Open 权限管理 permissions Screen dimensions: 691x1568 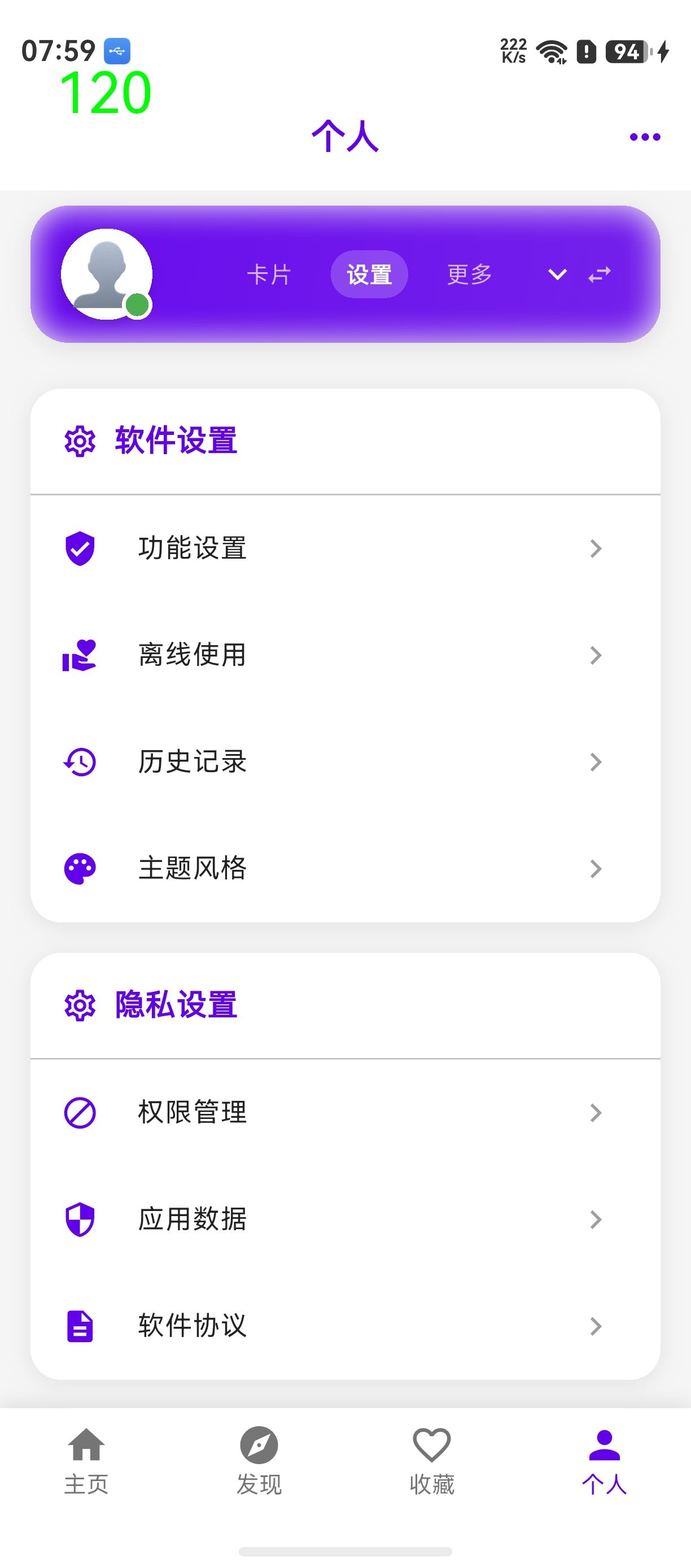click(345, 1113)
